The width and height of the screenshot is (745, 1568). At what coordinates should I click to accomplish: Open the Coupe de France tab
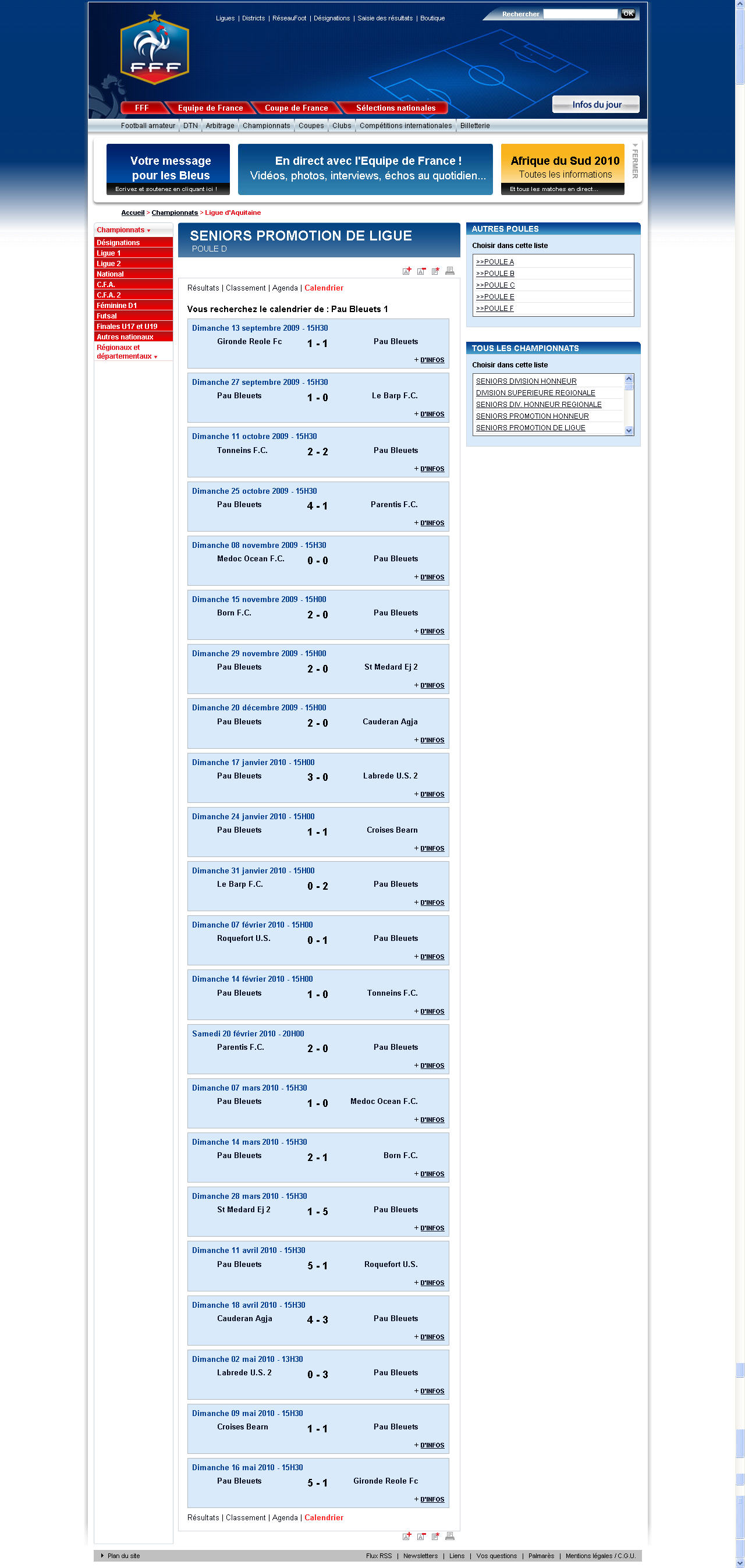[x=296, y=108]
